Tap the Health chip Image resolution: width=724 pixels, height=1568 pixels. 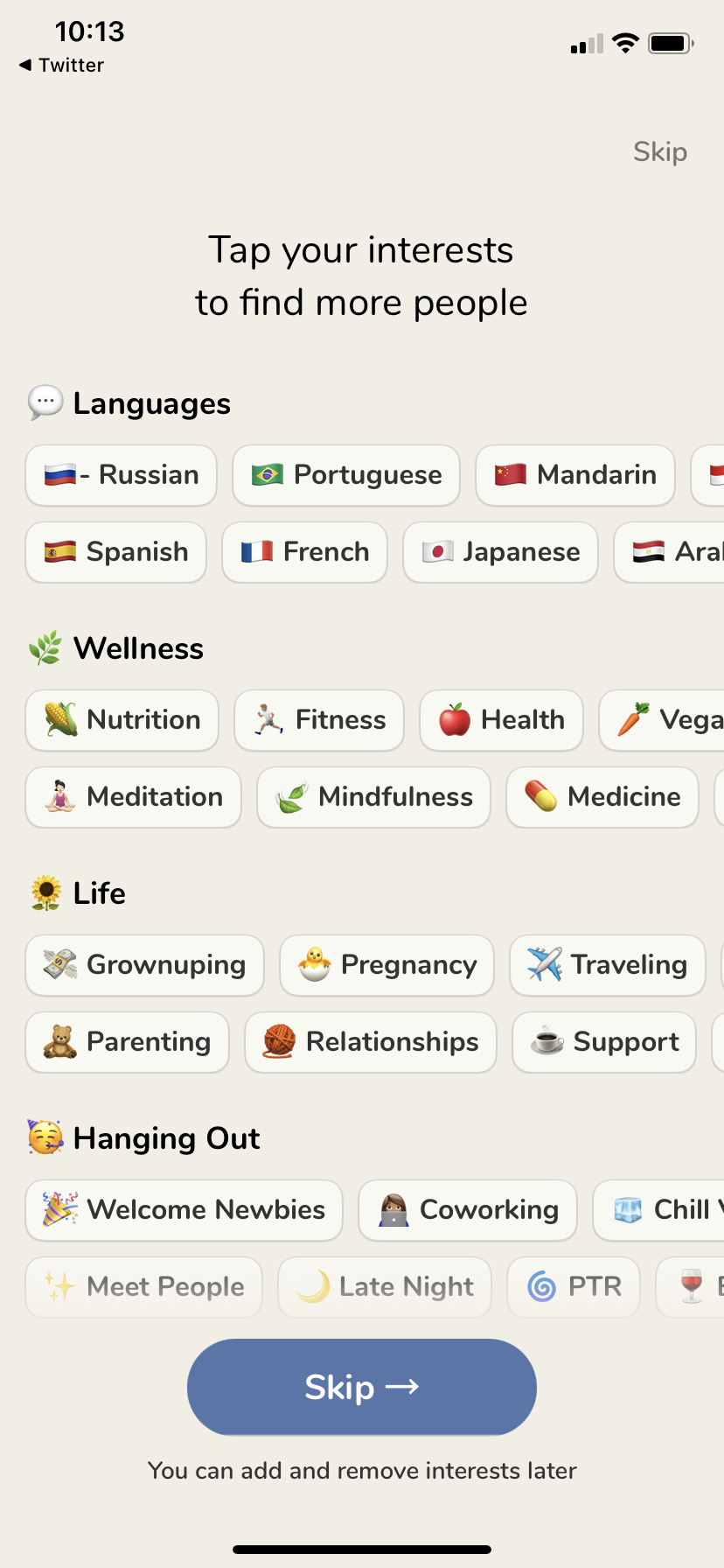pos(502,720)
